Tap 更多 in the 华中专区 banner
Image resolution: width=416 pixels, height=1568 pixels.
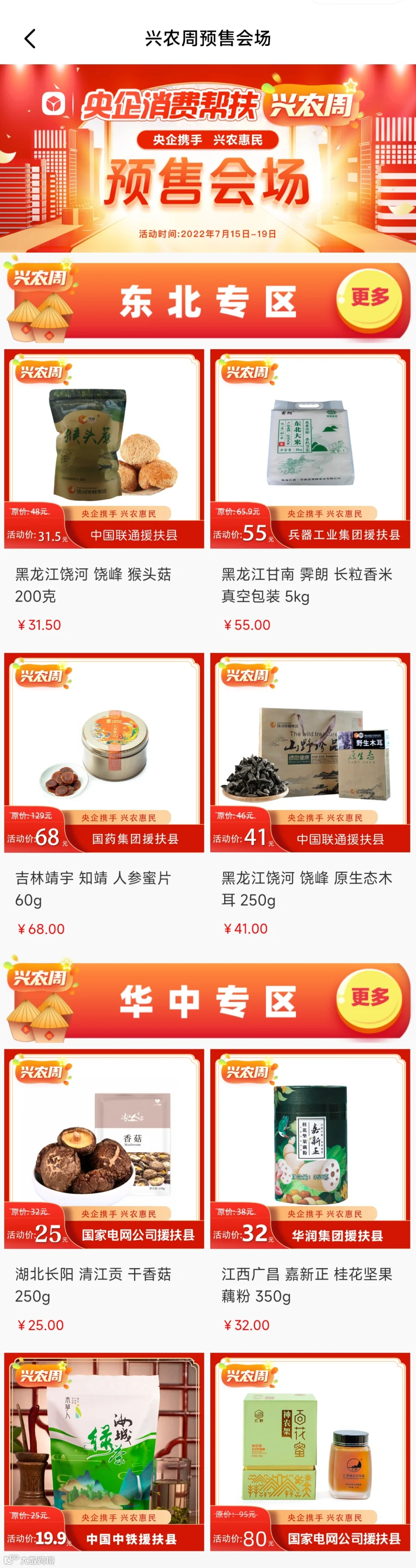[369, 997]
